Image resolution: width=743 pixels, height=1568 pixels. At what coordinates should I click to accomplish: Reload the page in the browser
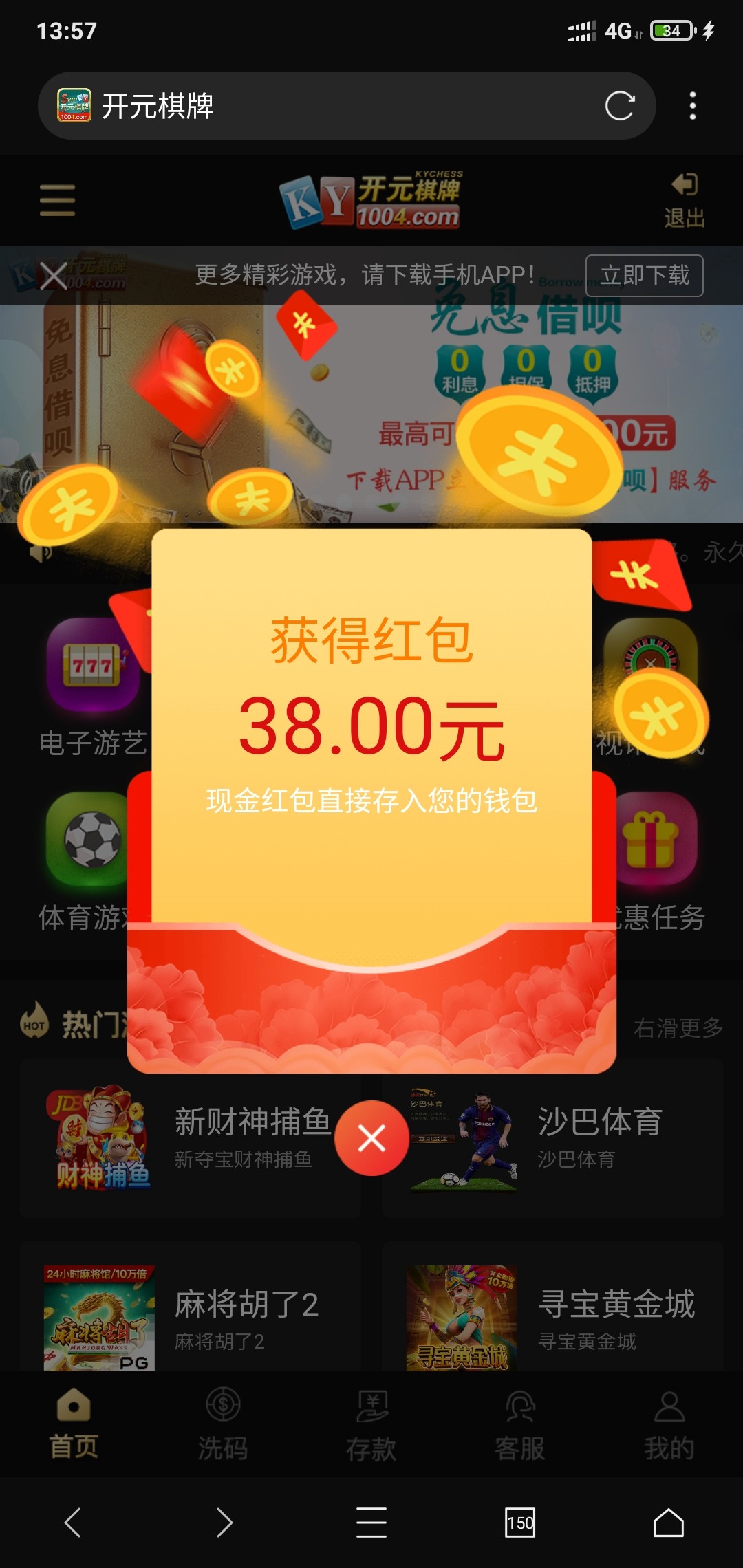click(x=619, y=106)
